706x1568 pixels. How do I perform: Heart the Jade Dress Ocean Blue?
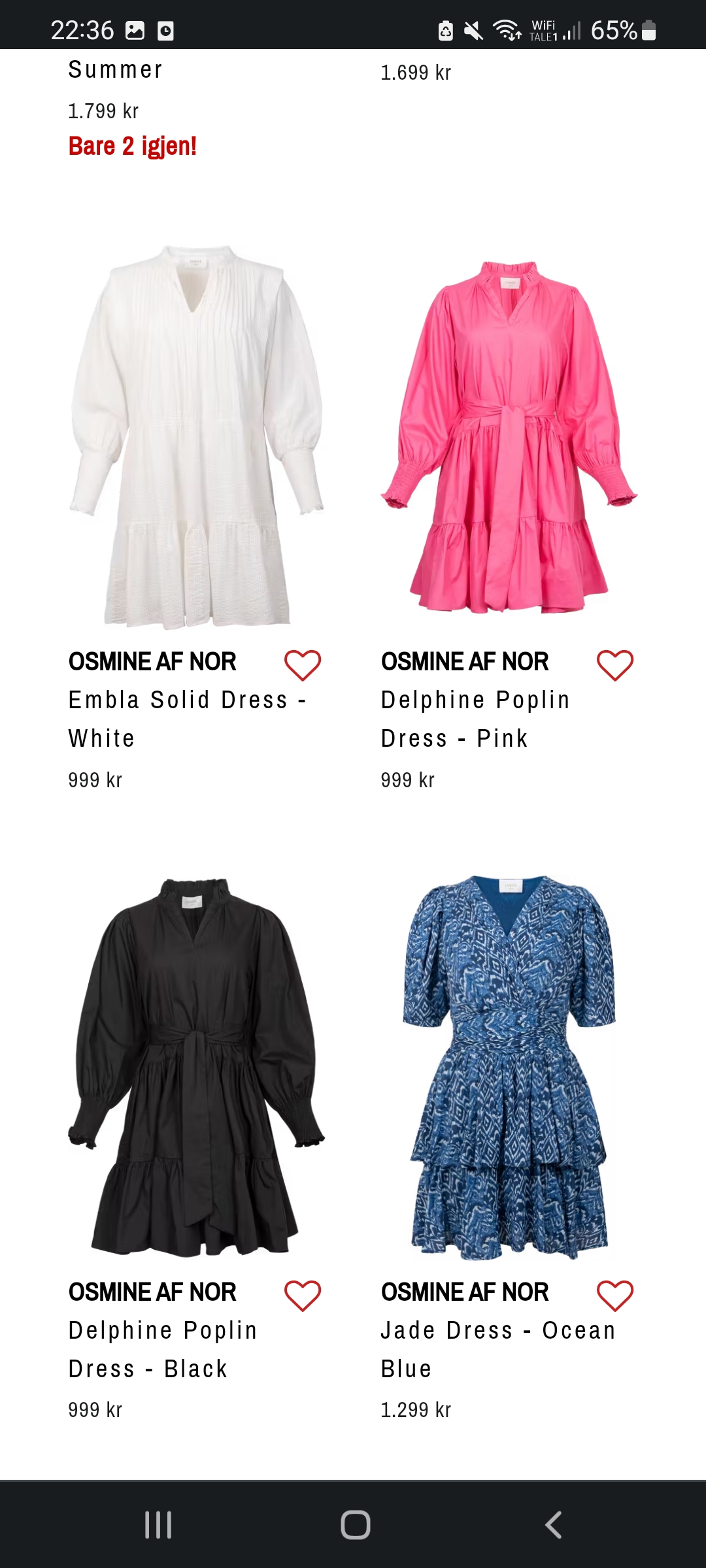pyautogui.click(x=615, y=1296)
